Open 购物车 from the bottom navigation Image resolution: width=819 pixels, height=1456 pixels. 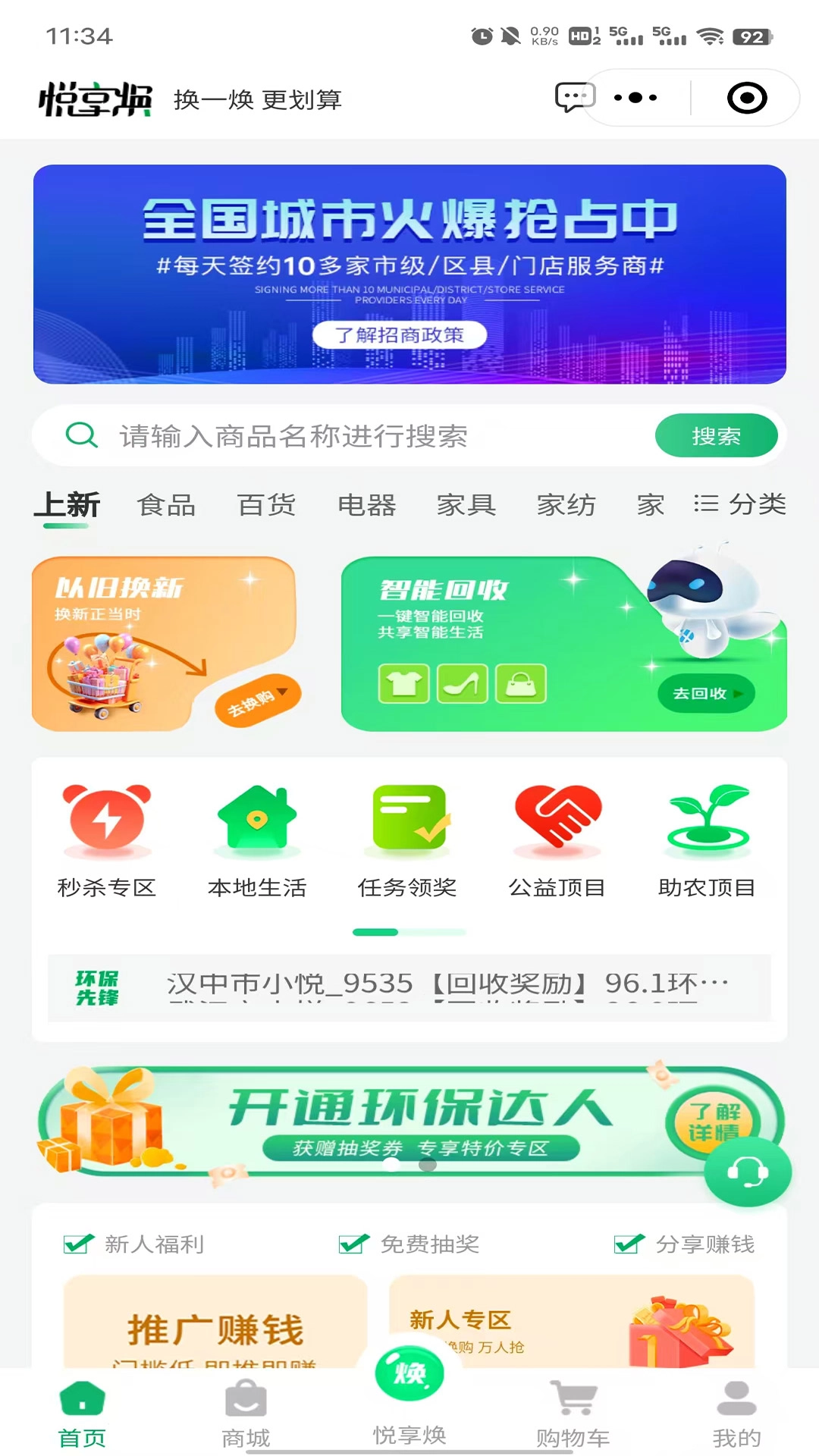tap(573, 1418)
